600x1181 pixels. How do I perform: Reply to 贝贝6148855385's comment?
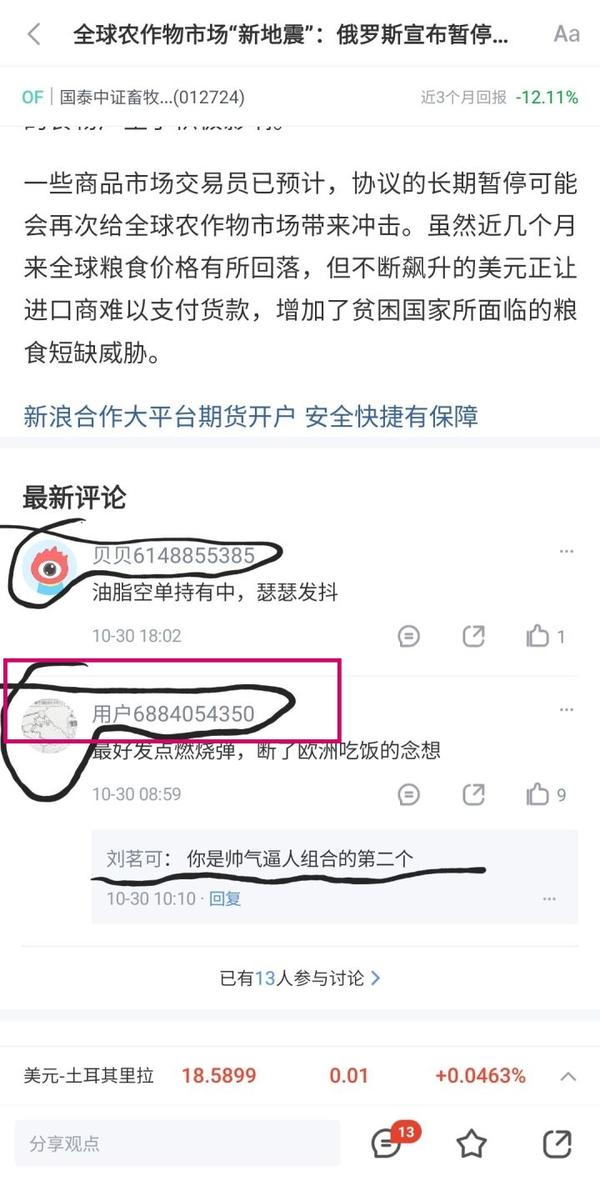click(x=408, y=636)
